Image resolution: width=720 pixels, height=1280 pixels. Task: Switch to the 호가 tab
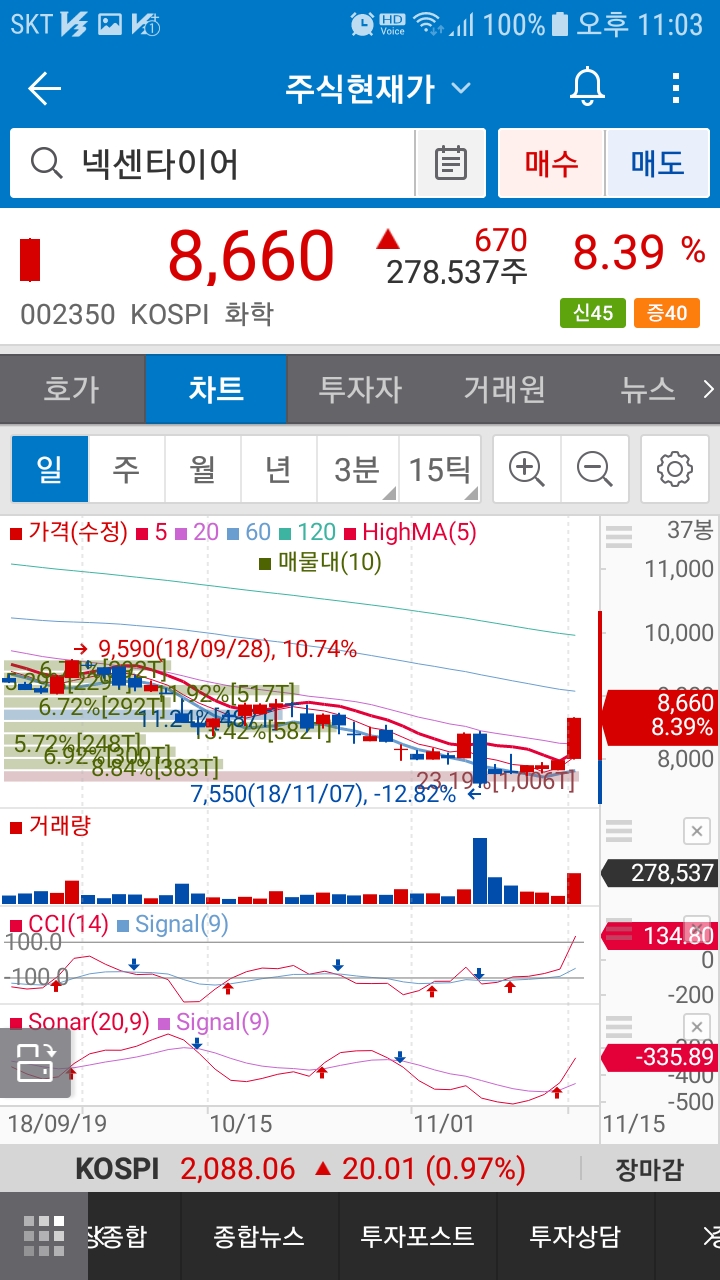pos(71,390)
